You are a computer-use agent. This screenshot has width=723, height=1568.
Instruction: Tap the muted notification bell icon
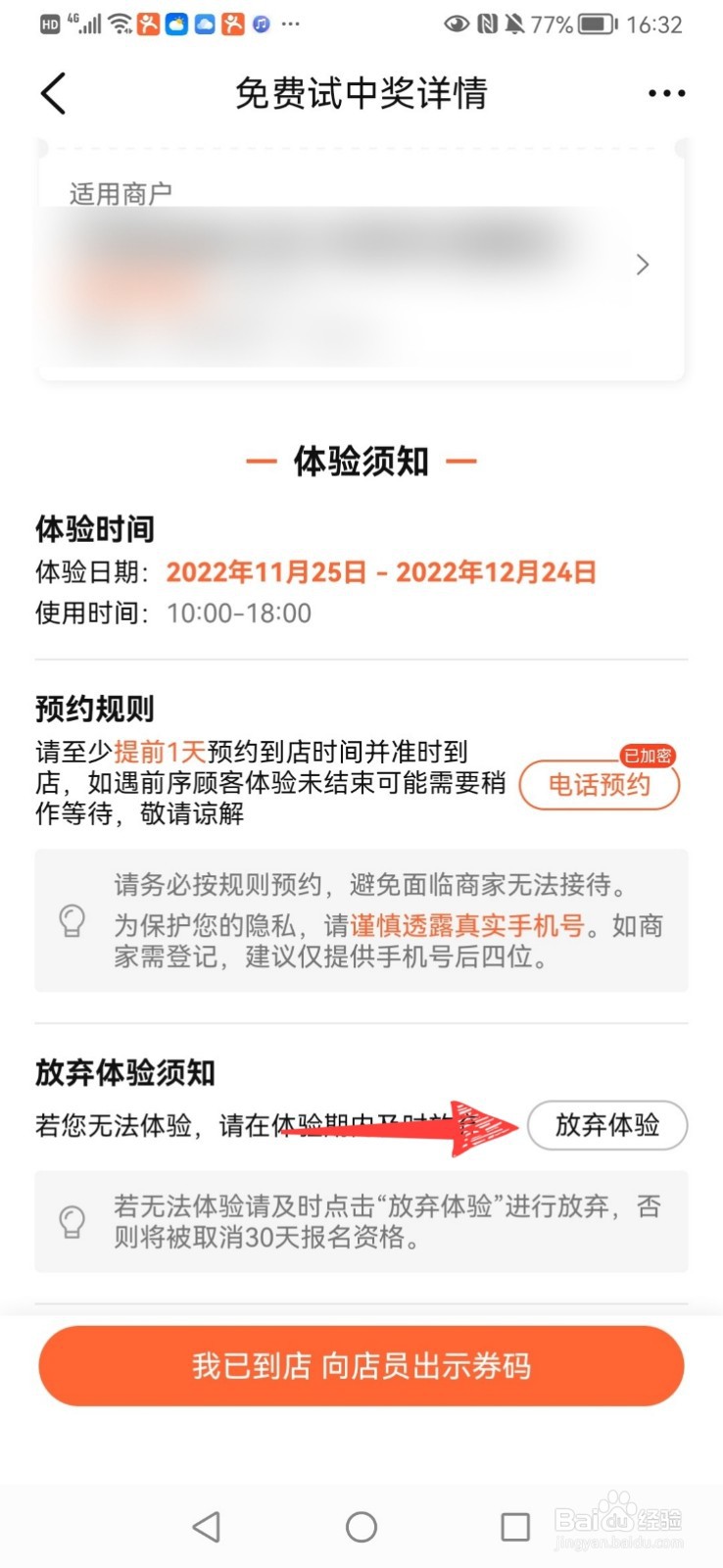512,24
